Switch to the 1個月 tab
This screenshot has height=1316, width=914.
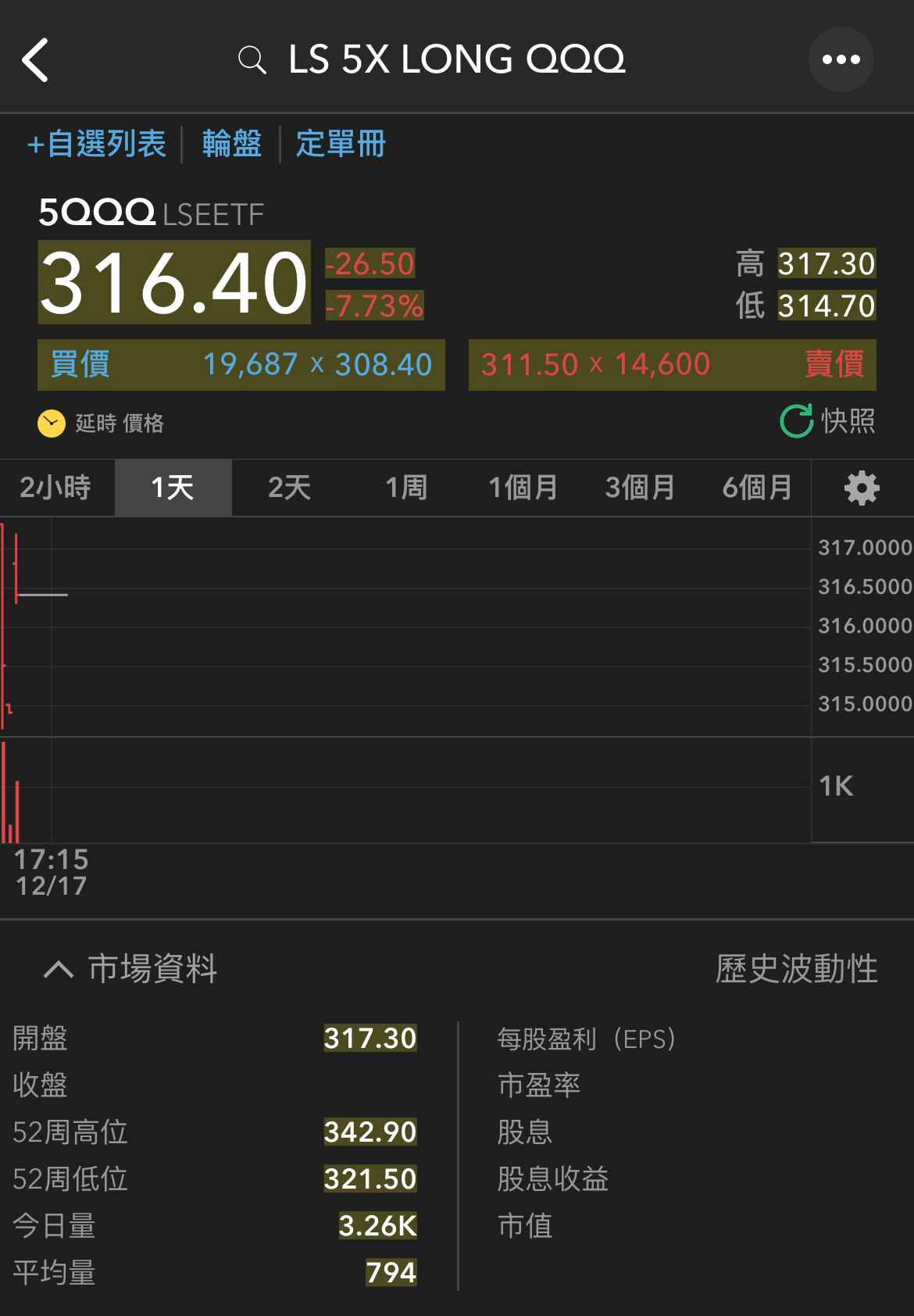522,487
